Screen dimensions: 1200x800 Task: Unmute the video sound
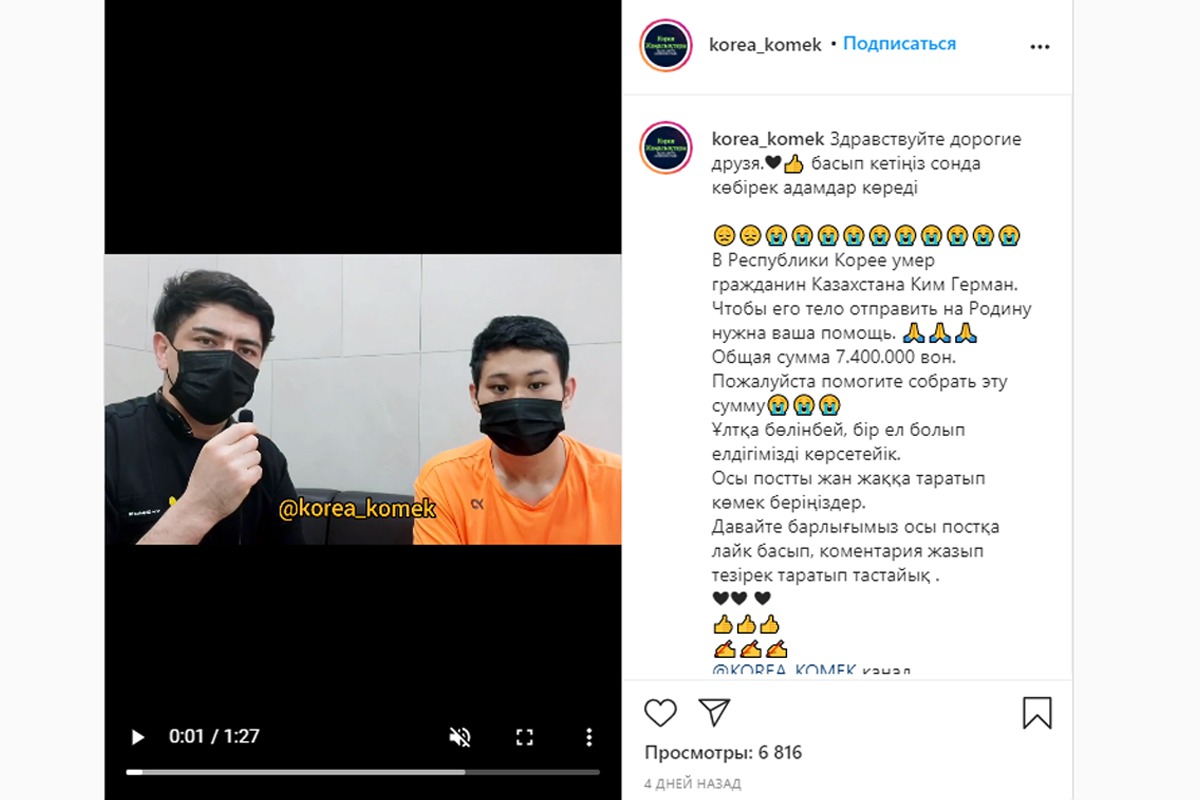[x=460, y=737]
